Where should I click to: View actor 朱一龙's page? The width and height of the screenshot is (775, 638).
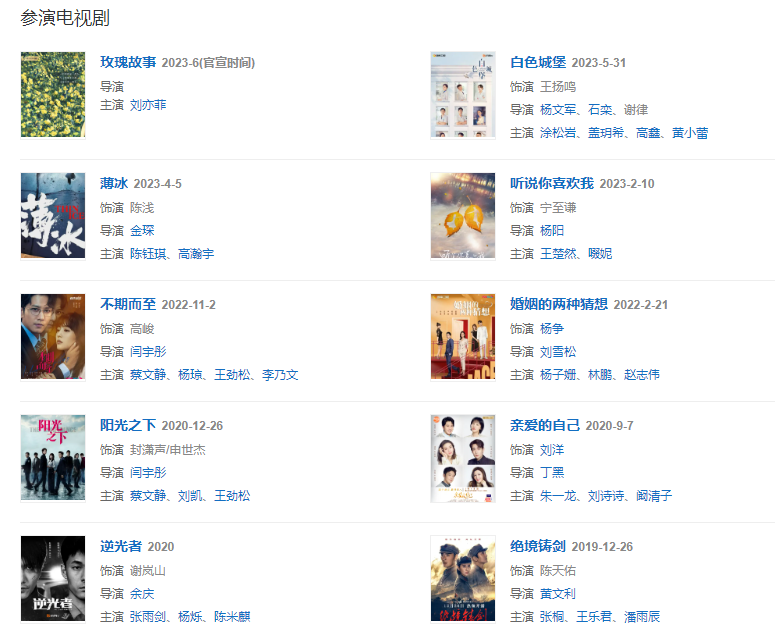click(x=558, y=496)
